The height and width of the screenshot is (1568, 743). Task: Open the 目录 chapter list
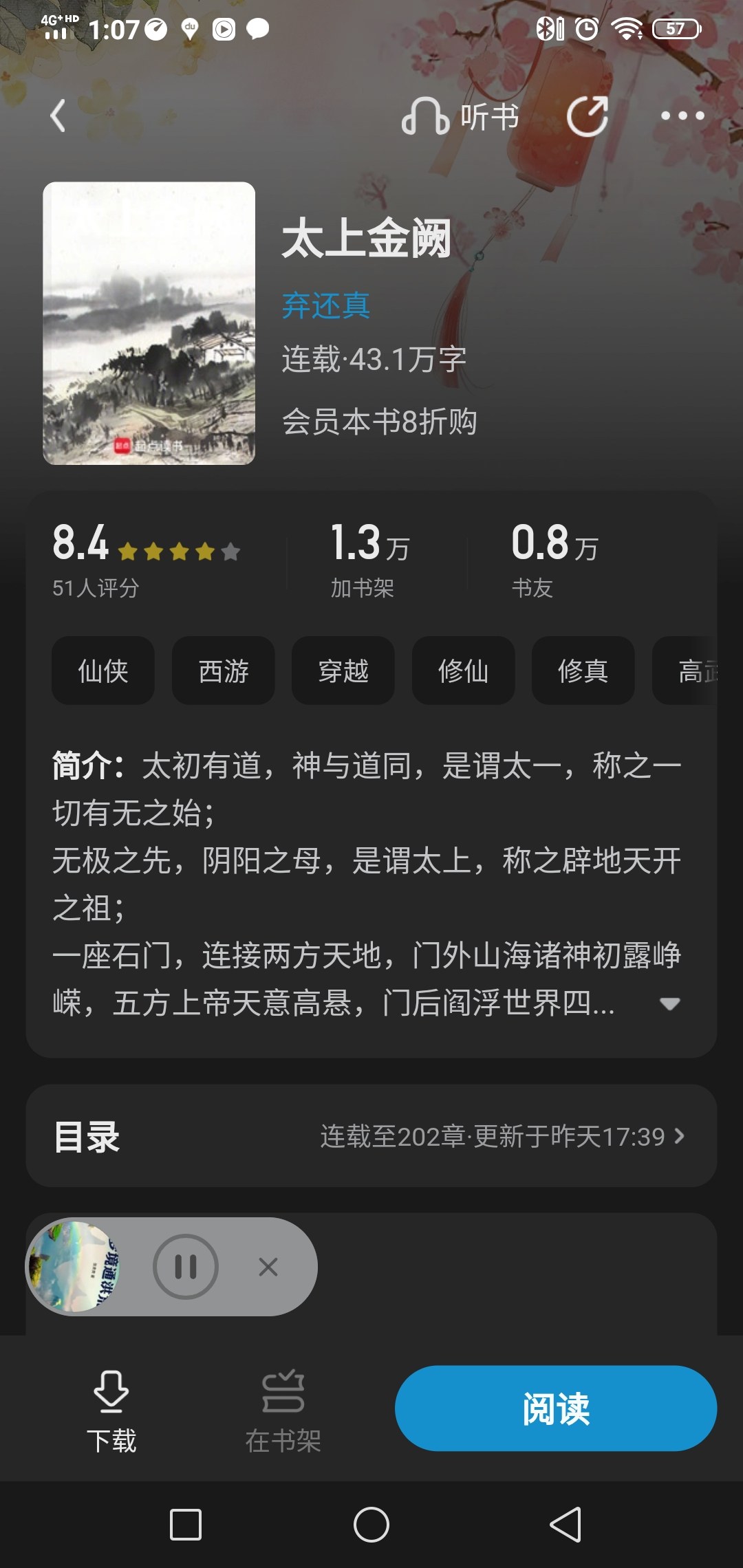tap(371, 1136)
